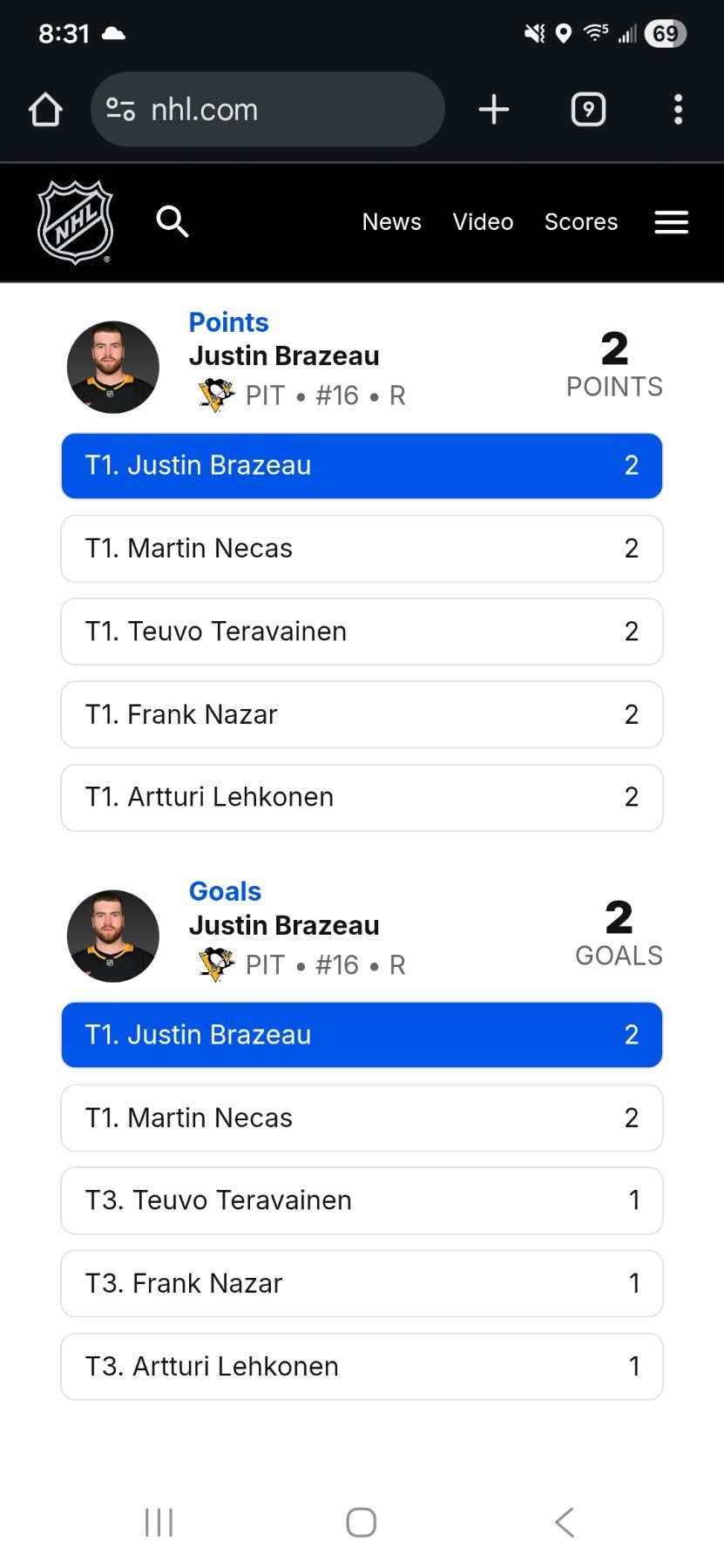Viewport: 724px width, 1568px height.
Task: Open the hamburger menu
Action: (671, 222)
